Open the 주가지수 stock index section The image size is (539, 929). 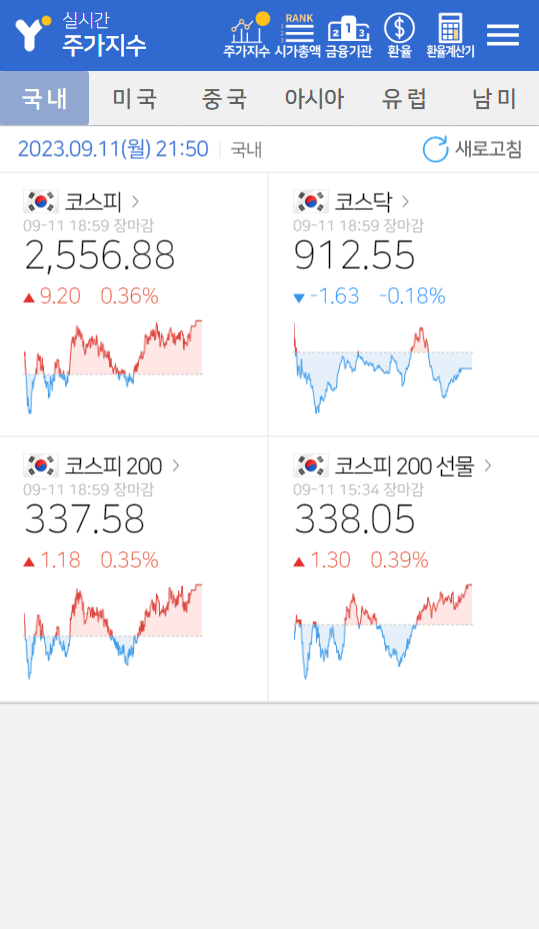pyautogui.click(x=246, y=36)
